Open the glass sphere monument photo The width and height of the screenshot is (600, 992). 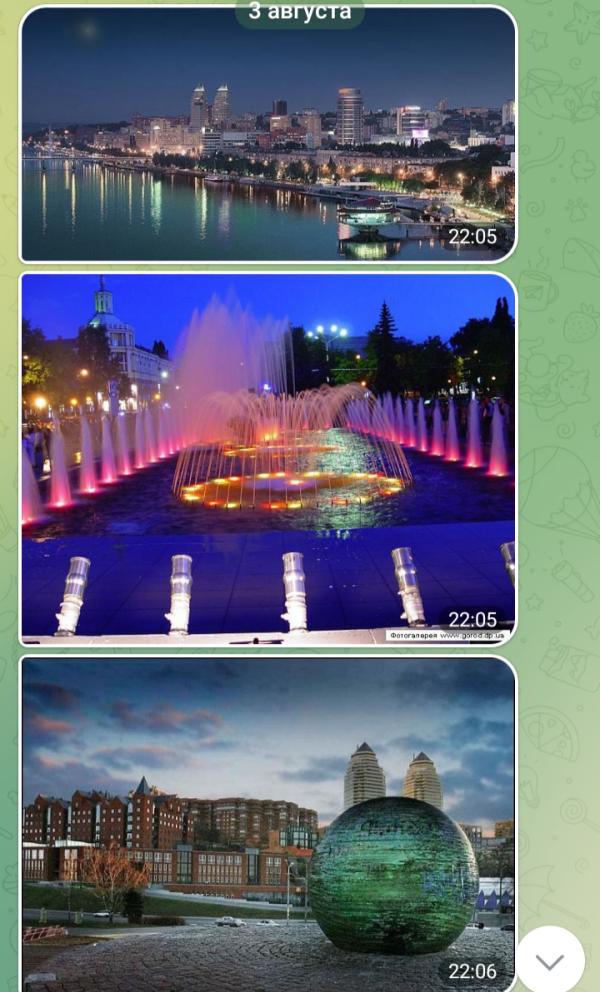tap(268, 820)
